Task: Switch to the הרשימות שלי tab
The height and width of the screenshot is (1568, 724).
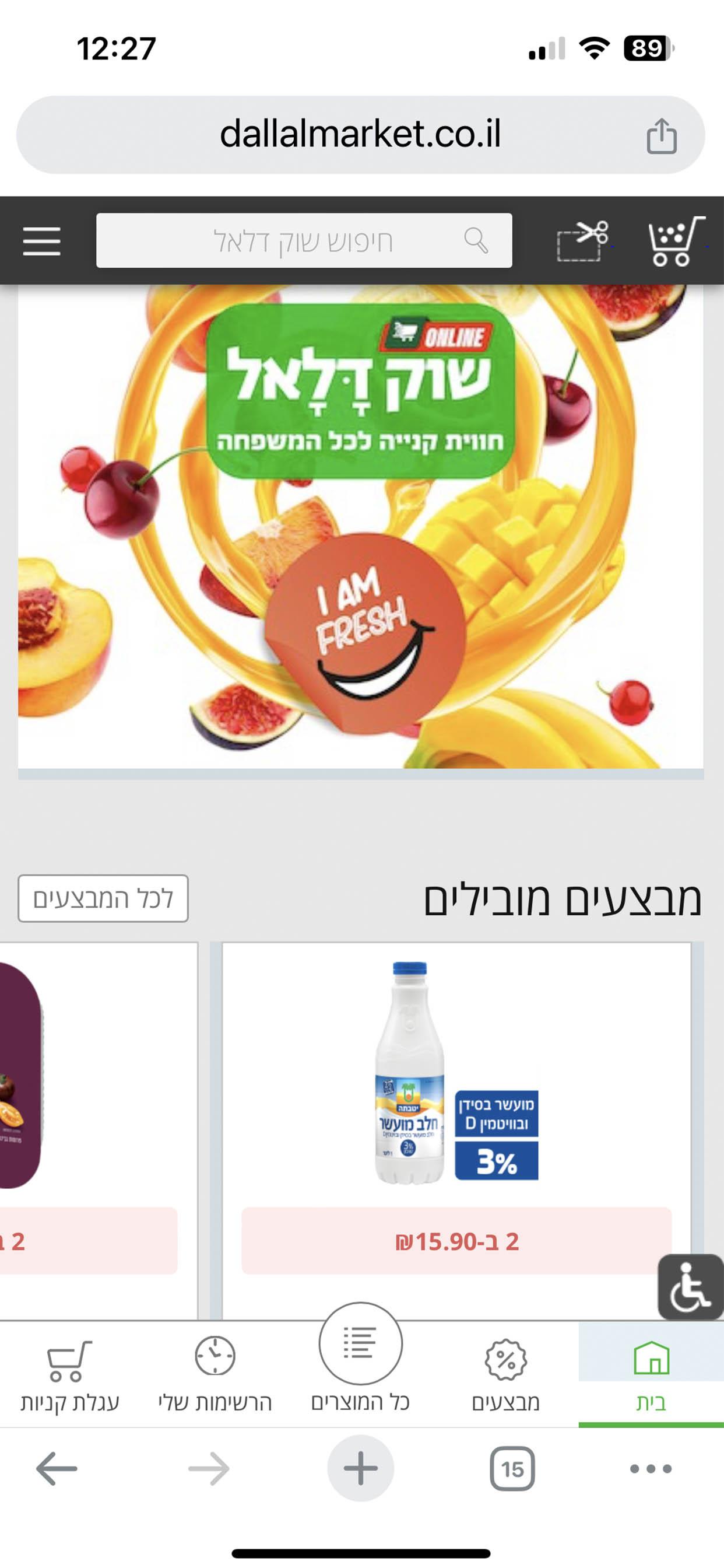Action: 215,1374
